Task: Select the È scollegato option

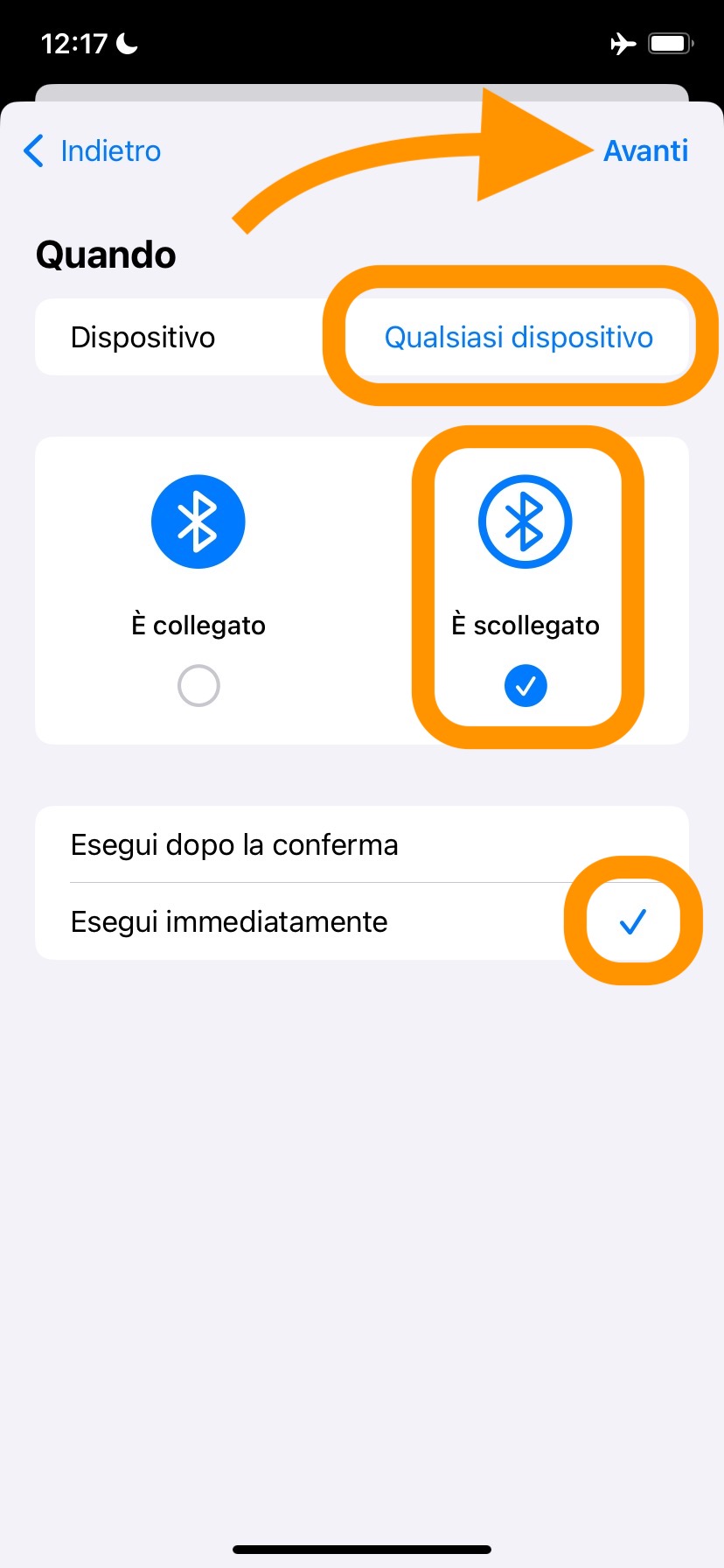Action: coord(526,590)
